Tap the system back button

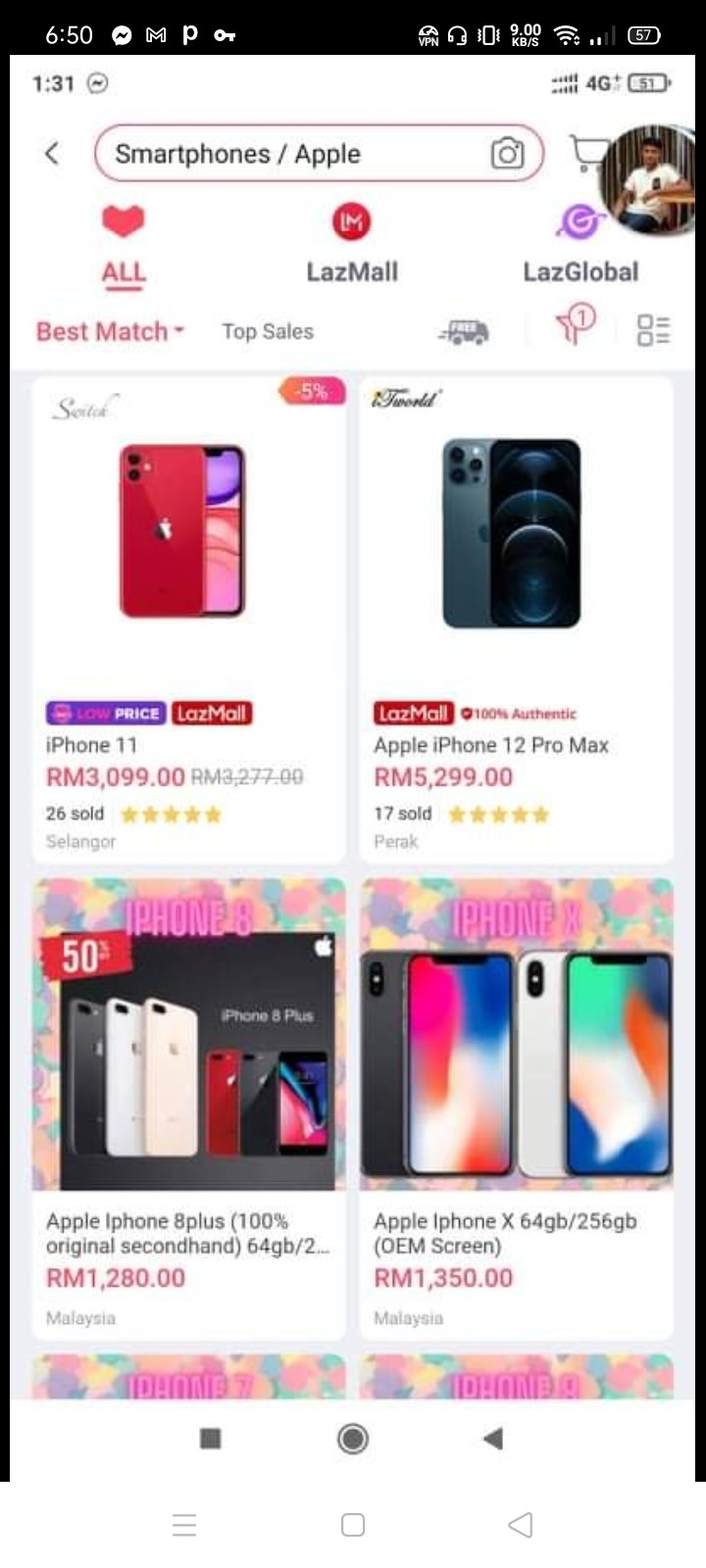[521, 1524]
